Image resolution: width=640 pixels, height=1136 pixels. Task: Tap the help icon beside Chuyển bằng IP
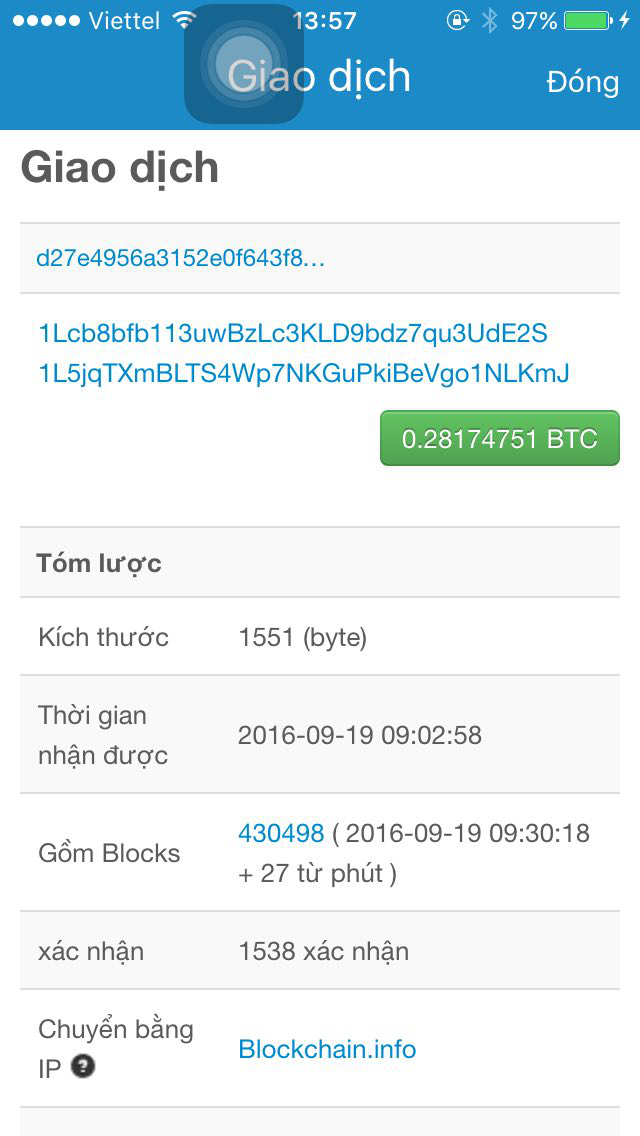(x=83, y=1067)
